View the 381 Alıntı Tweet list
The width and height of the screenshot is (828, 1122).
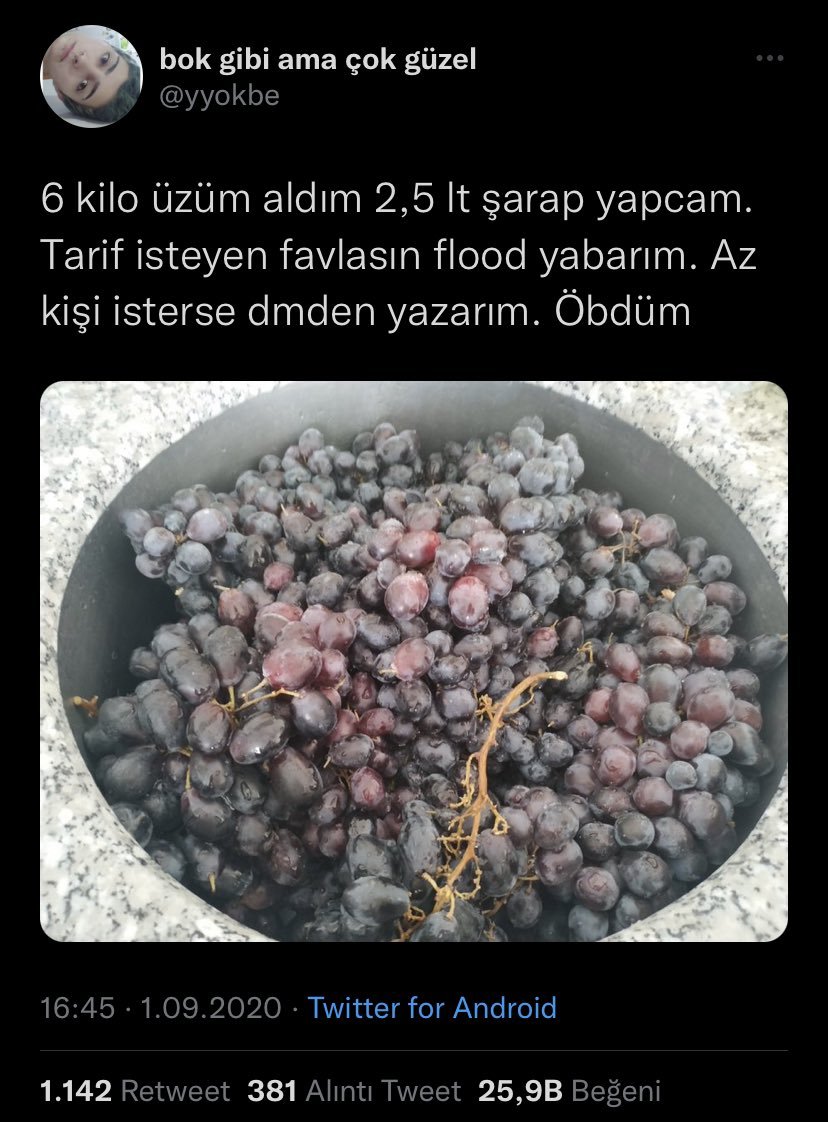(354, 1091)
